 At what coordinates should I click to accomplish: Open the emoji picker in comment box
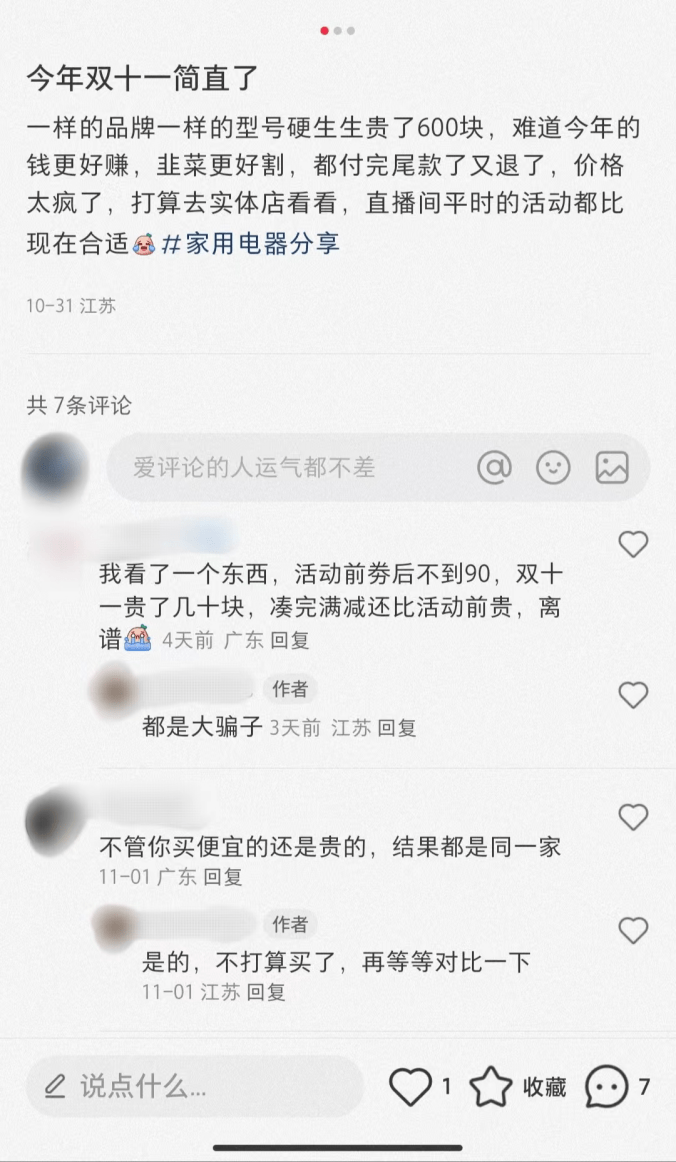click(553, 467)
